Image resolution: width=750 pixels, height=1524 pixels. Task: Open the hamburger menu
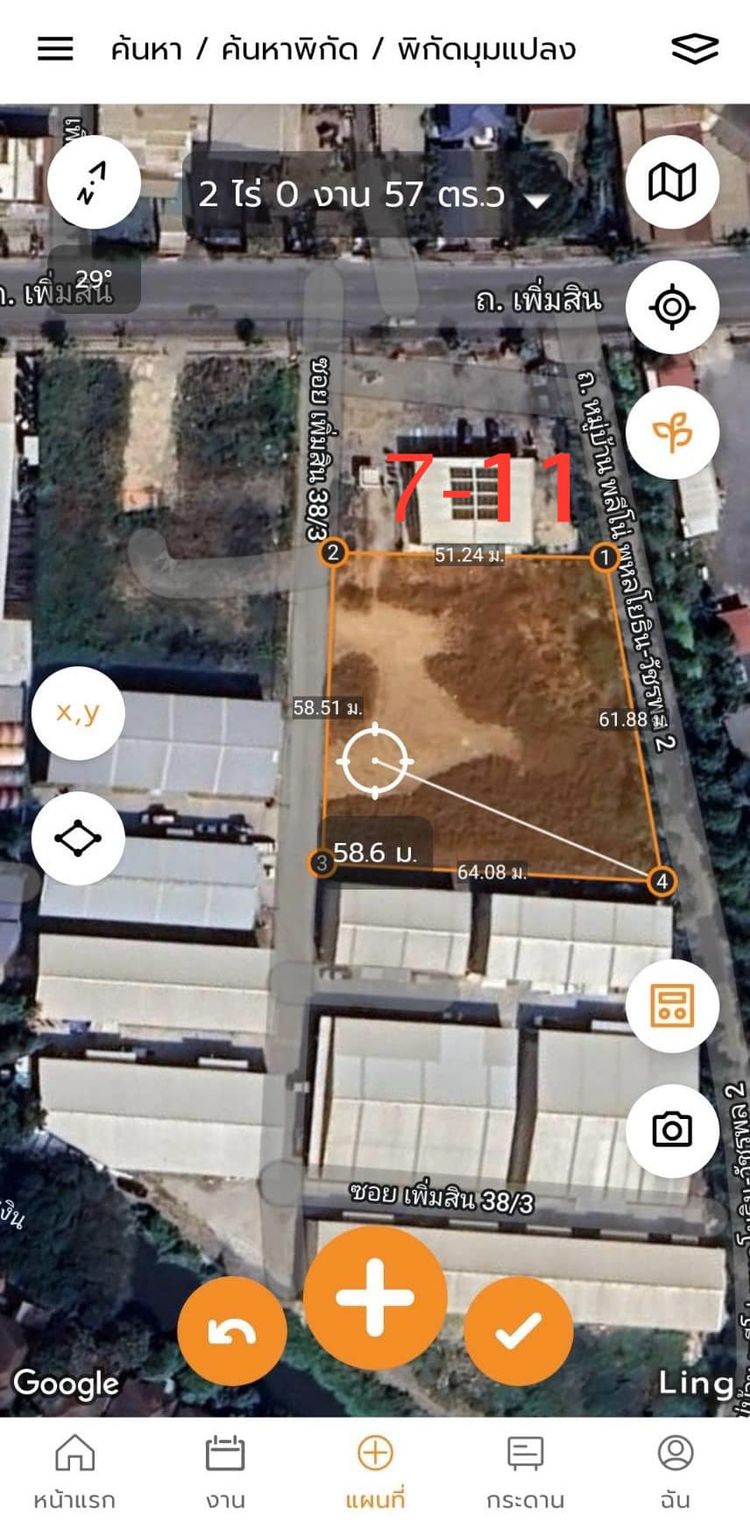55,49
